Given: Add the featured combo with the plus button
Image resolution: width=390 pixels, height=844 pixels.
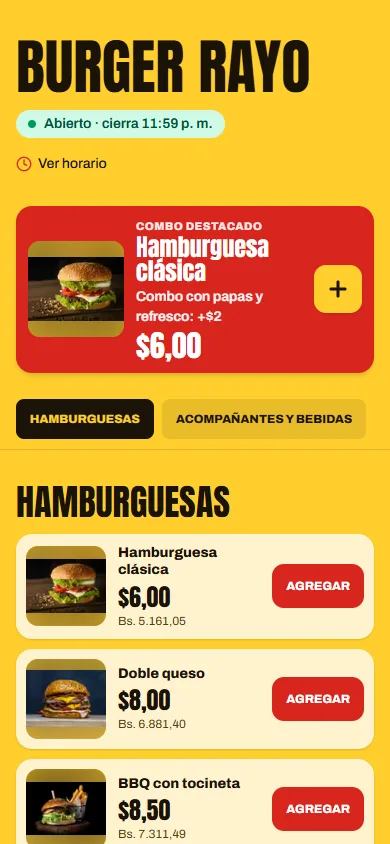Looking at the screenshot, I should click(338, 289).
